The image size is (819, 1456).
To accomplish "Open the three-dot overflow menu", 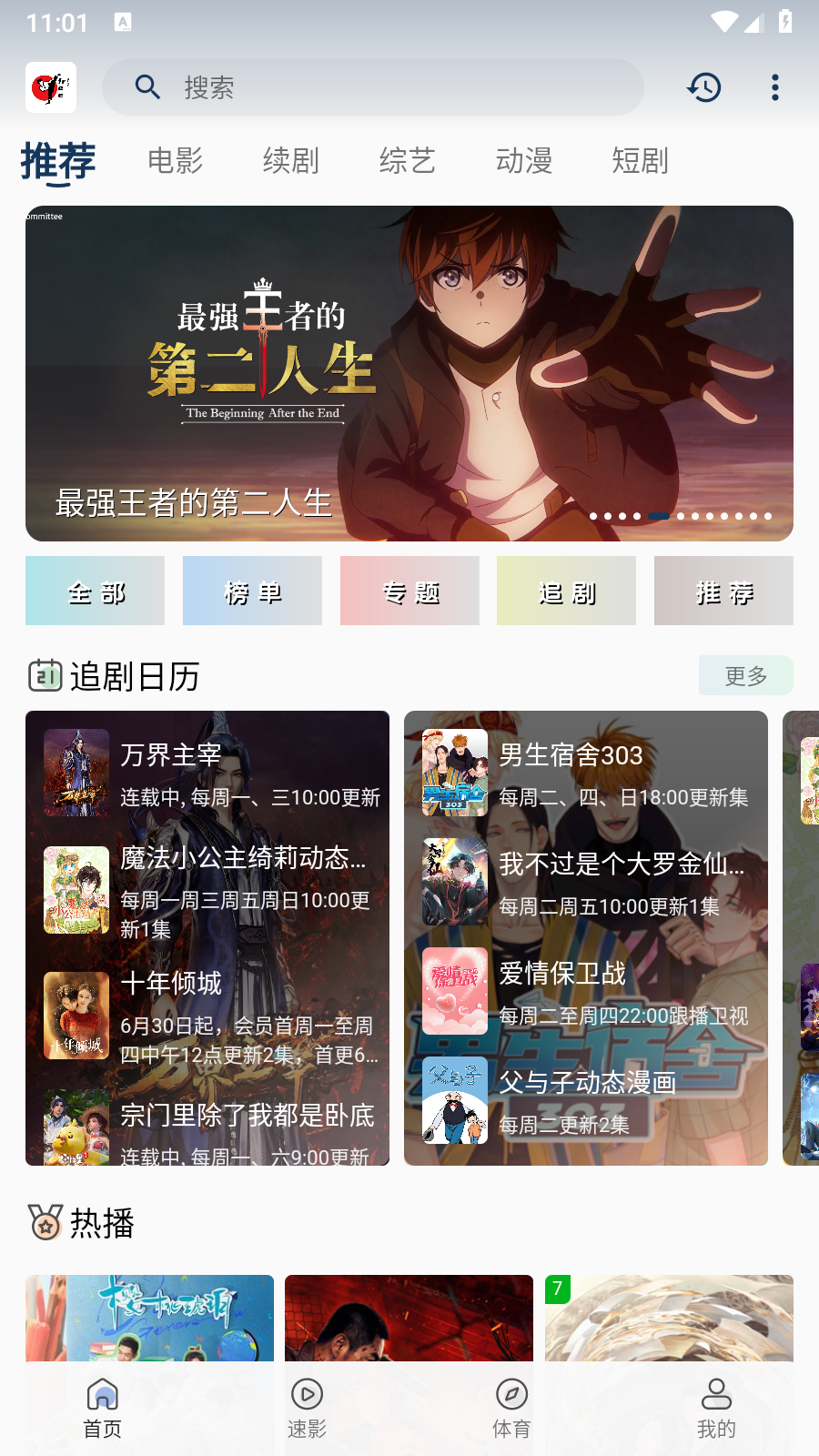I will click(x=774, y=87).
